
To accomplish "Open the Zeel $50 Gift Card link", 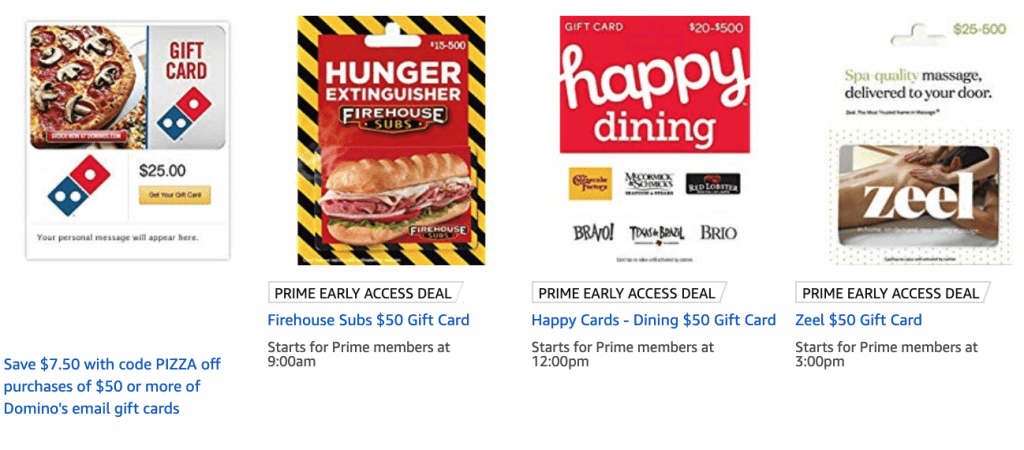I will (x=858, y=320).
